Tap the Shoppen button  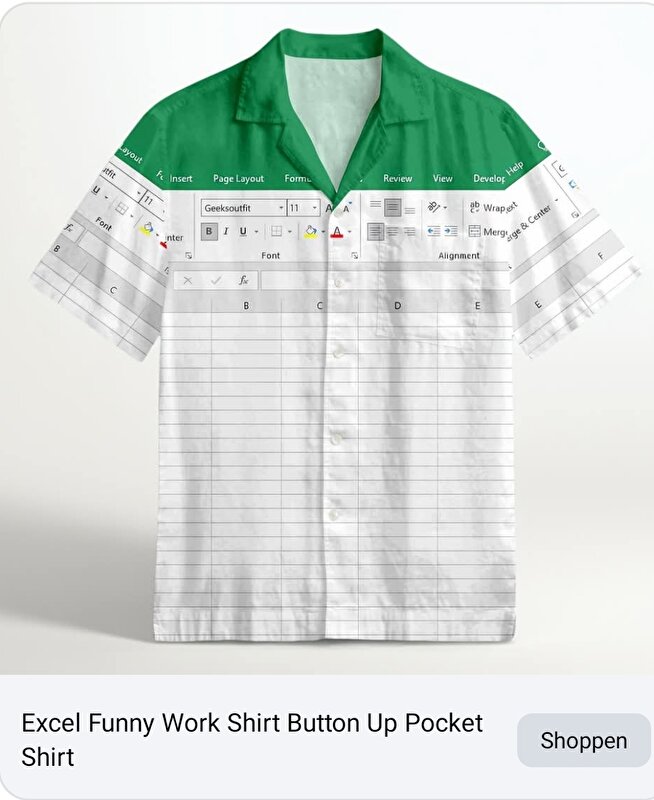(x=583, y=741)
